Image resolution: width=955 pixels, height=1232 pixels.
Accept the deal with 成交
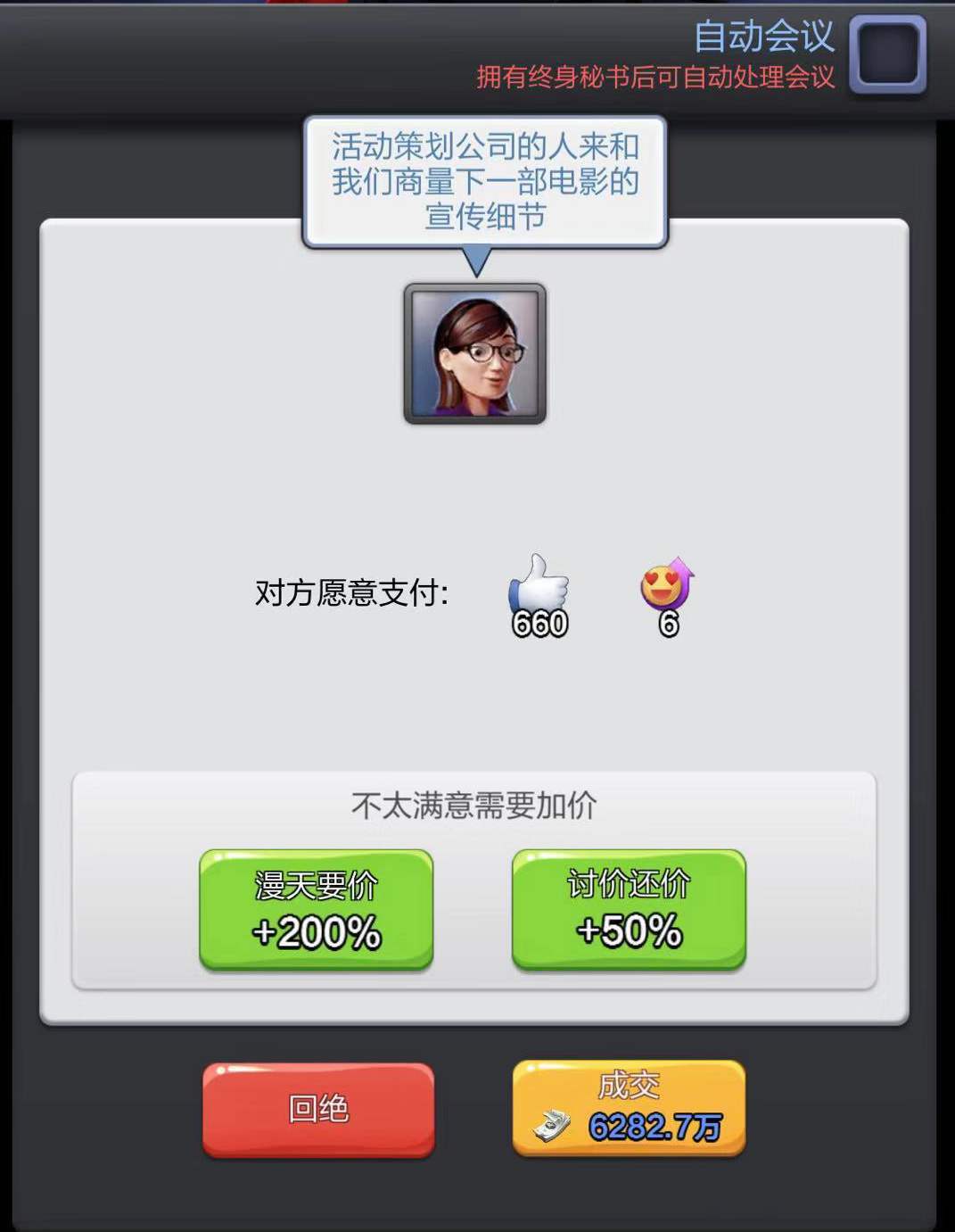click(629, 1108)
